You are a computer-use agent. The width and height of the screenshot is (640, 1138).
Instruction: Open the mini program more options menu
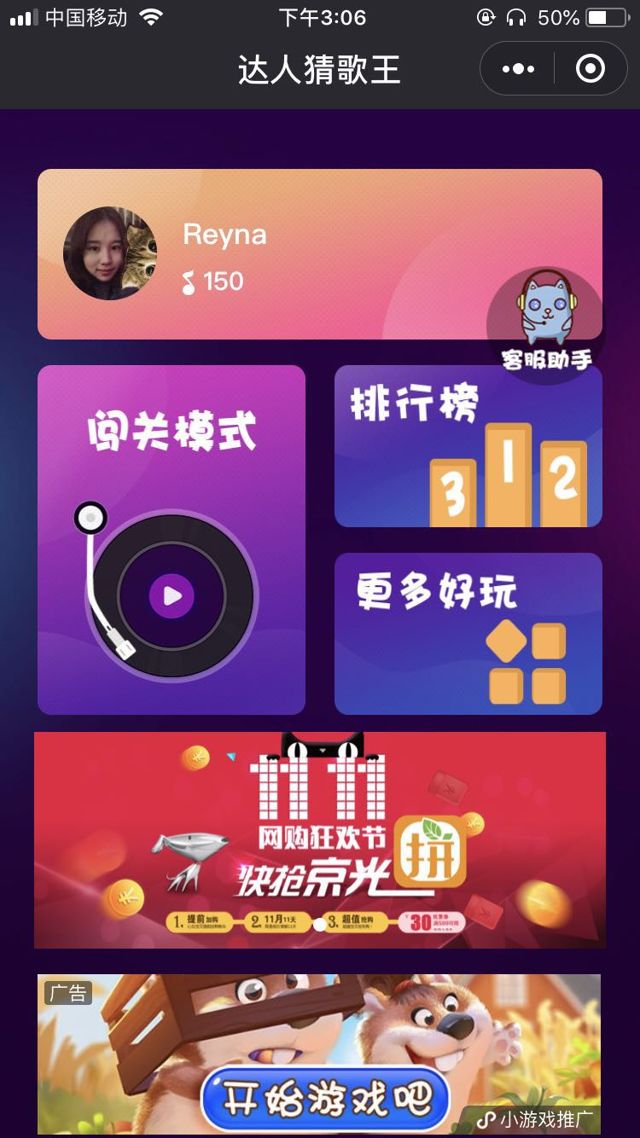tap(518, 69)
